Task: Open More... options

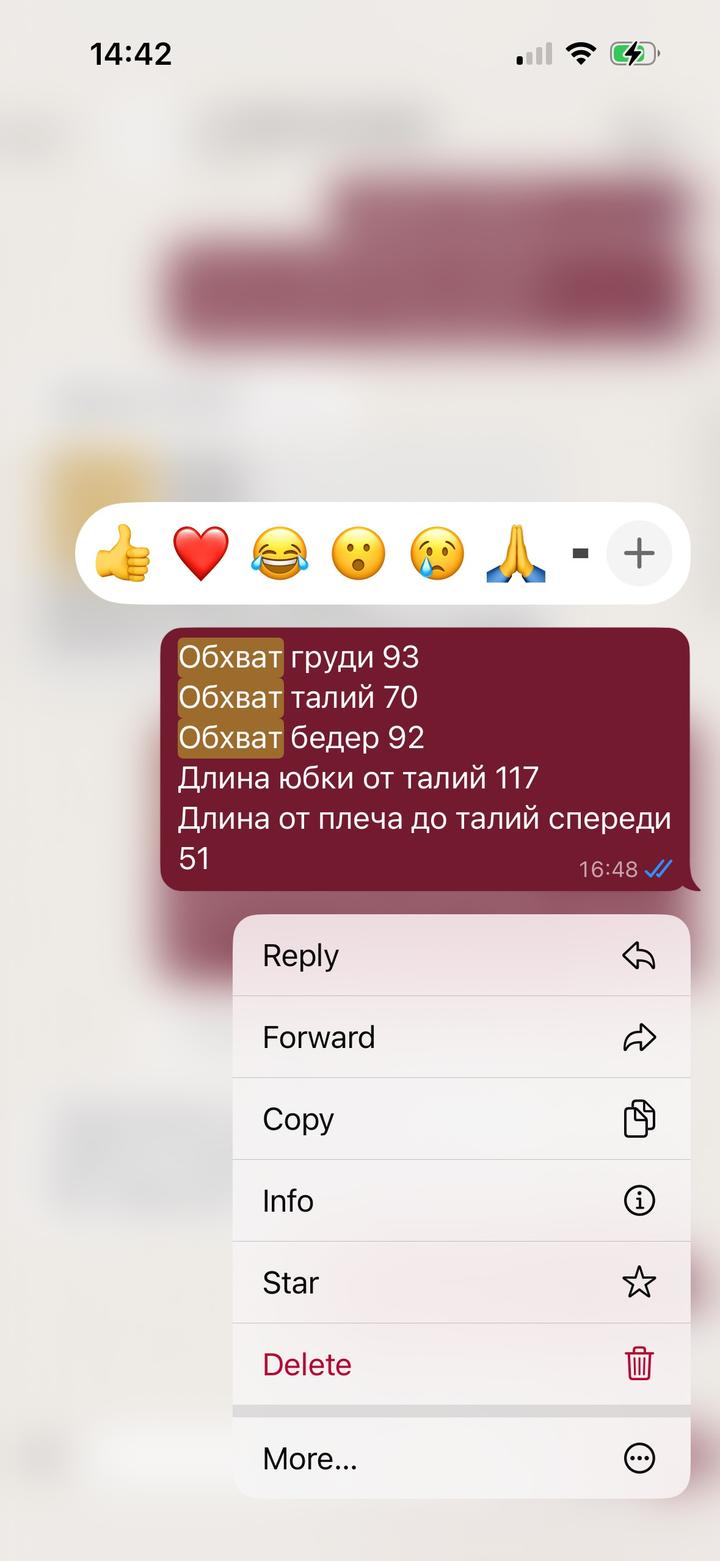Action: coord(461,1459)
